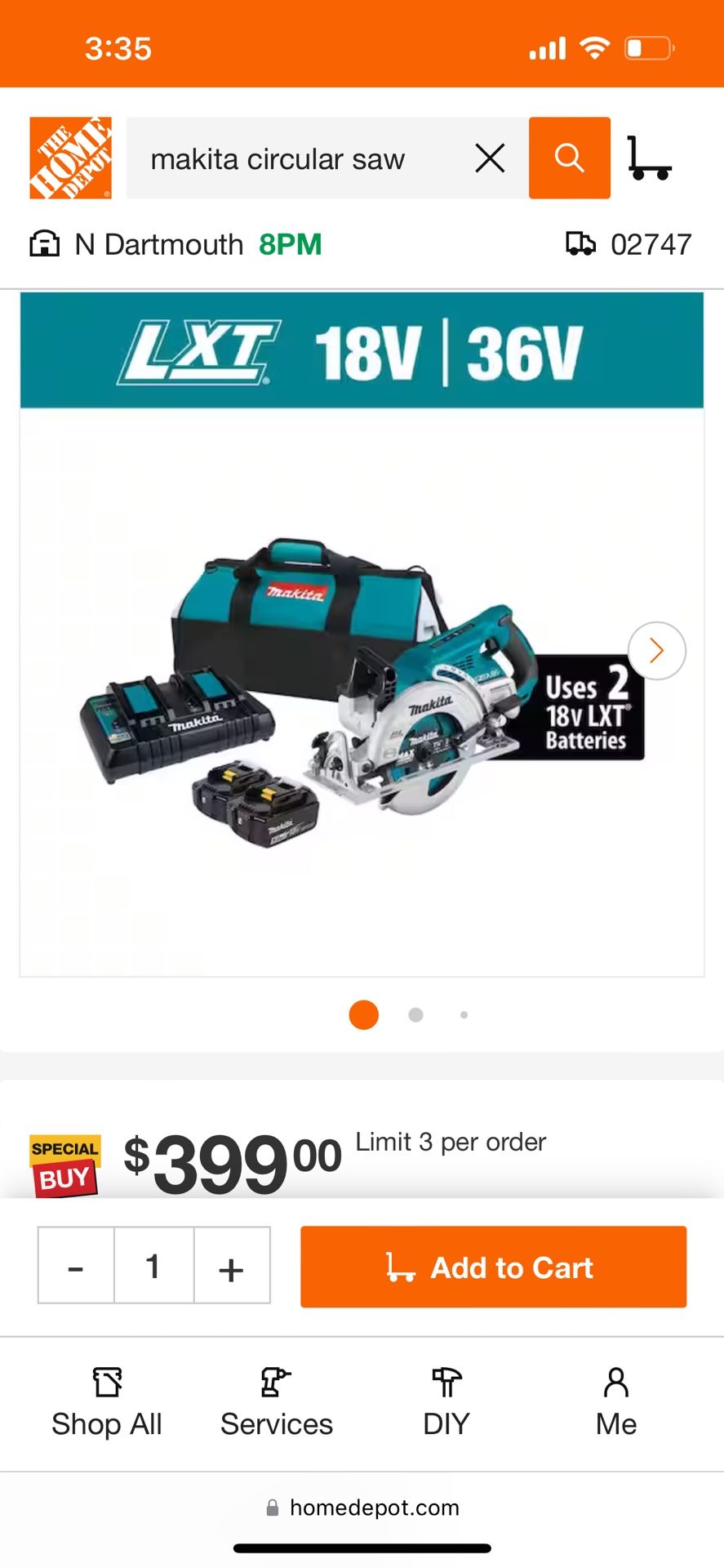Submit search with the magnifier button

click(x=569, y=158)
